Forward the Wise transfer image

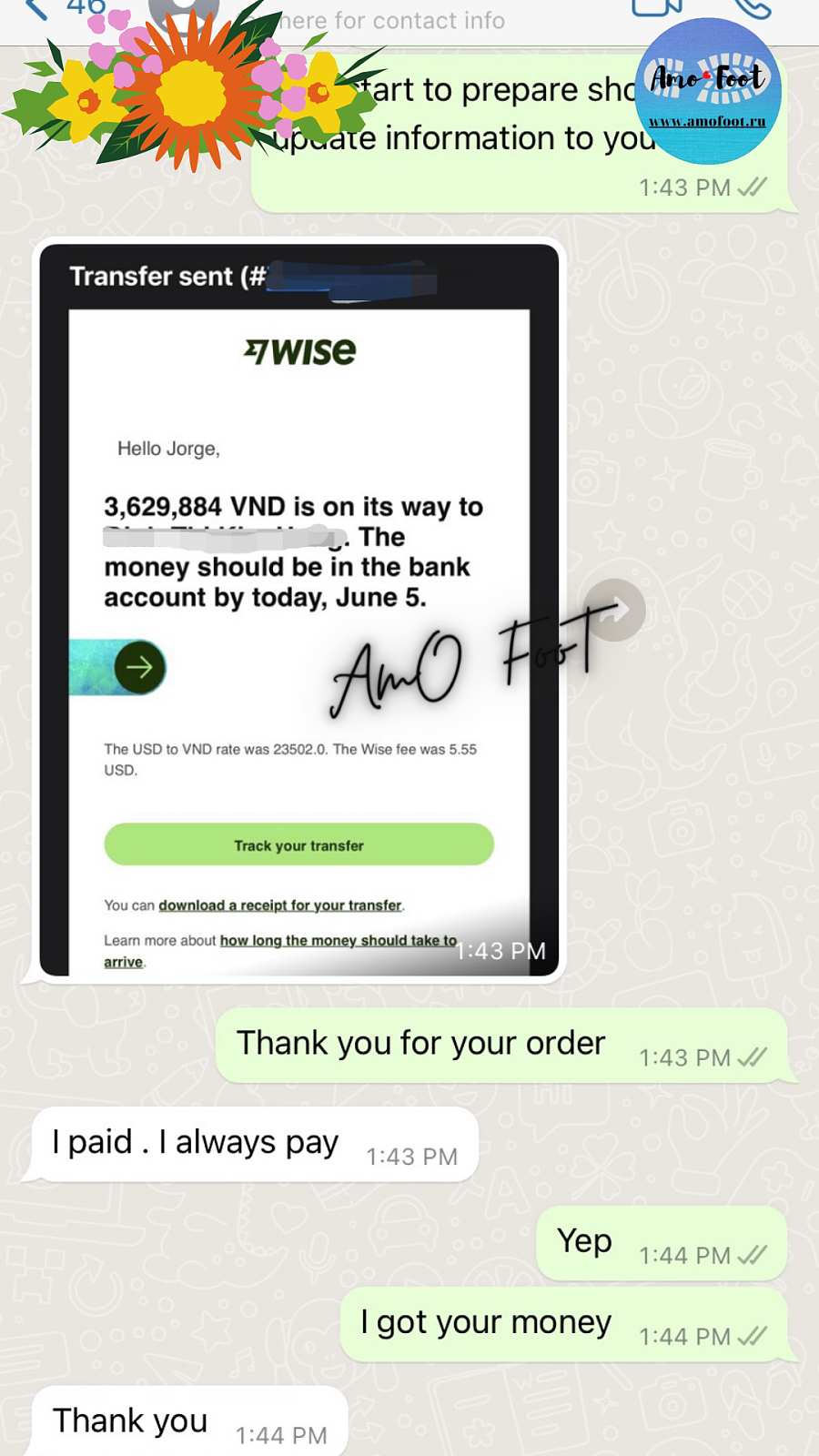[x=614, y=610]
